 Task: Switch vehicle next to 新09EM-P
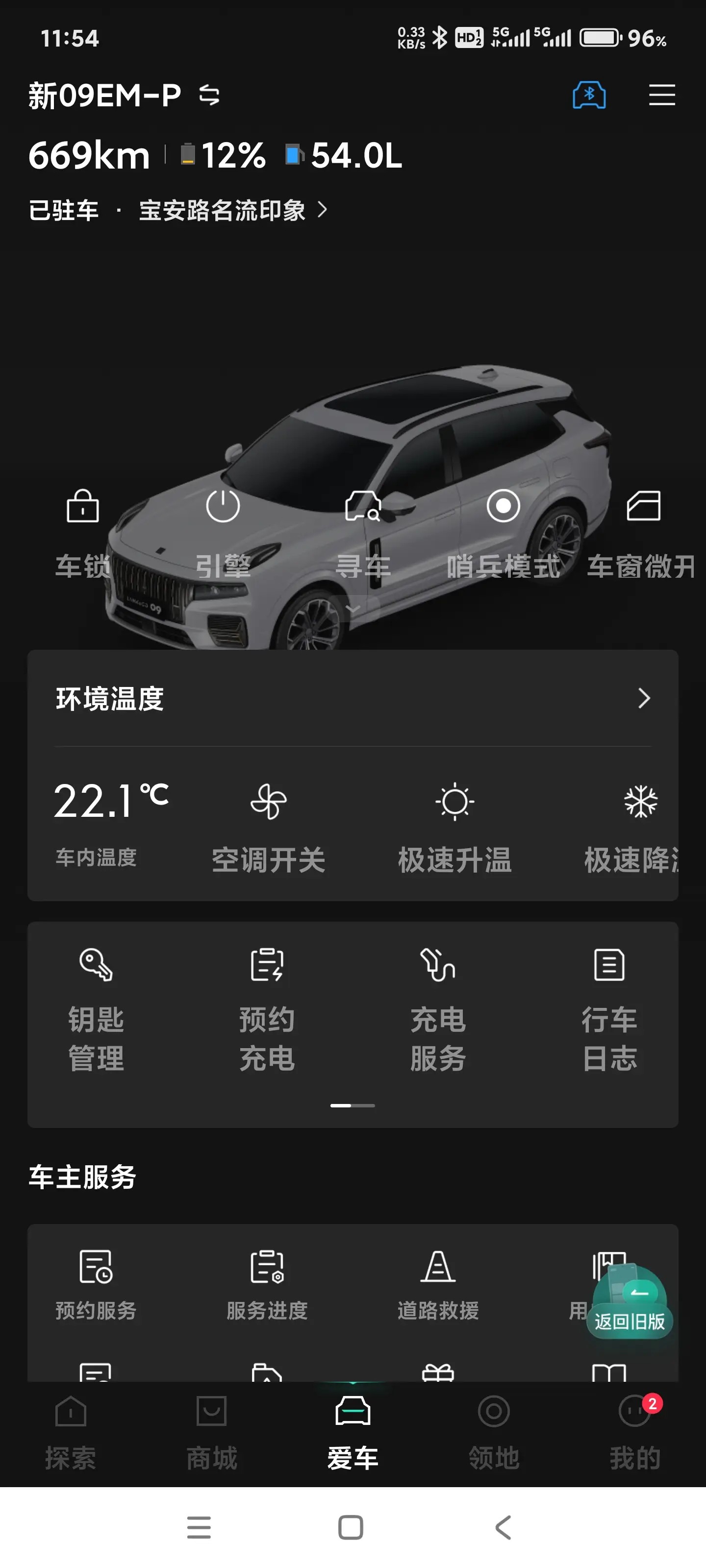209,96
